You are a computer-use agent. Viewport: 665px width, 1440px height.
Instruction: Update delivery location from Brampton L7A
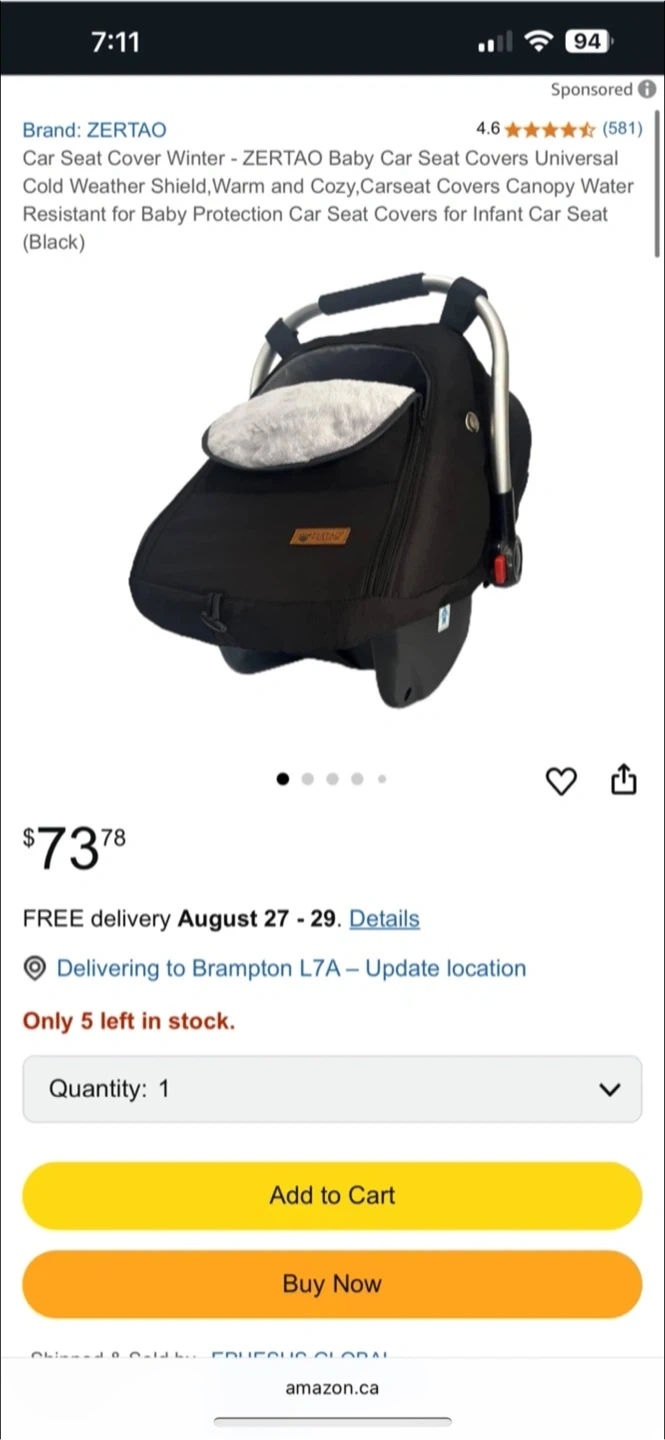290,968
